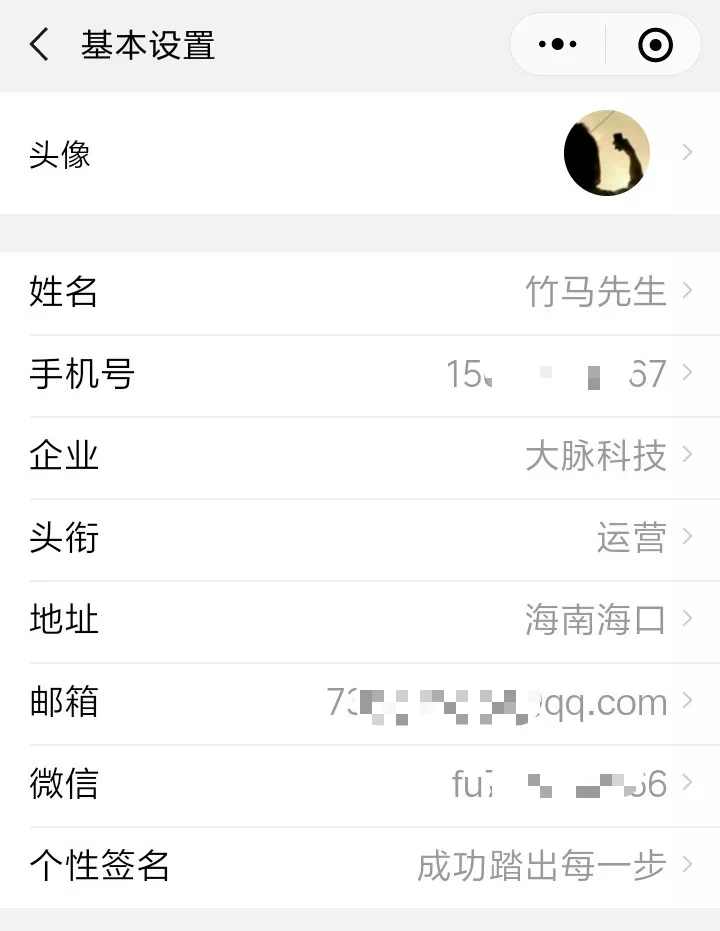Tap the 头衔 row showing 运营
720x931 pixels.
(x=360, y=537)
